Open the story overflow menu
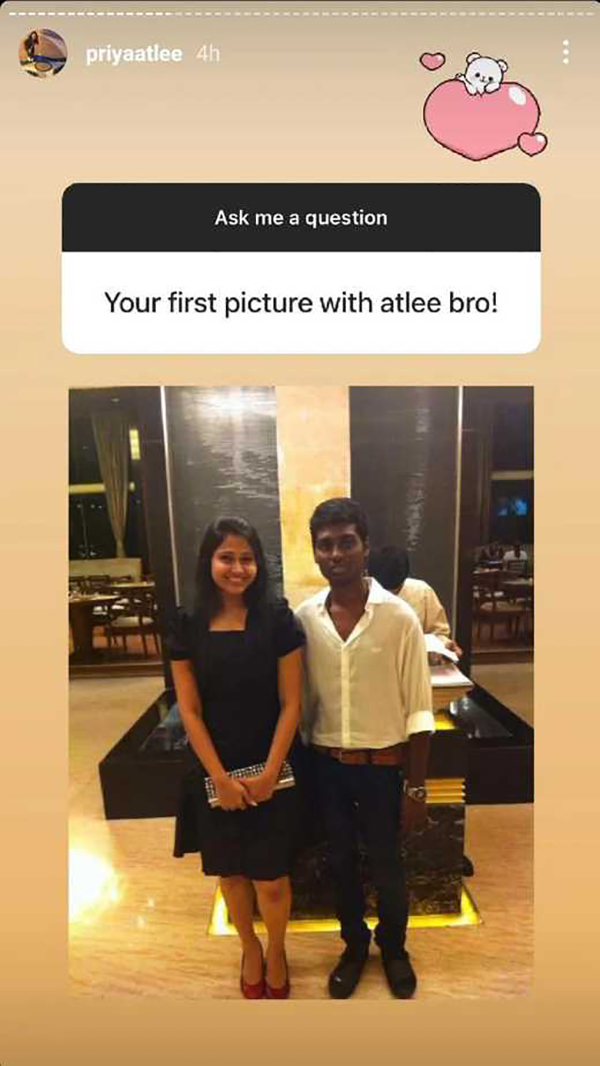 (x=566, y=52)
